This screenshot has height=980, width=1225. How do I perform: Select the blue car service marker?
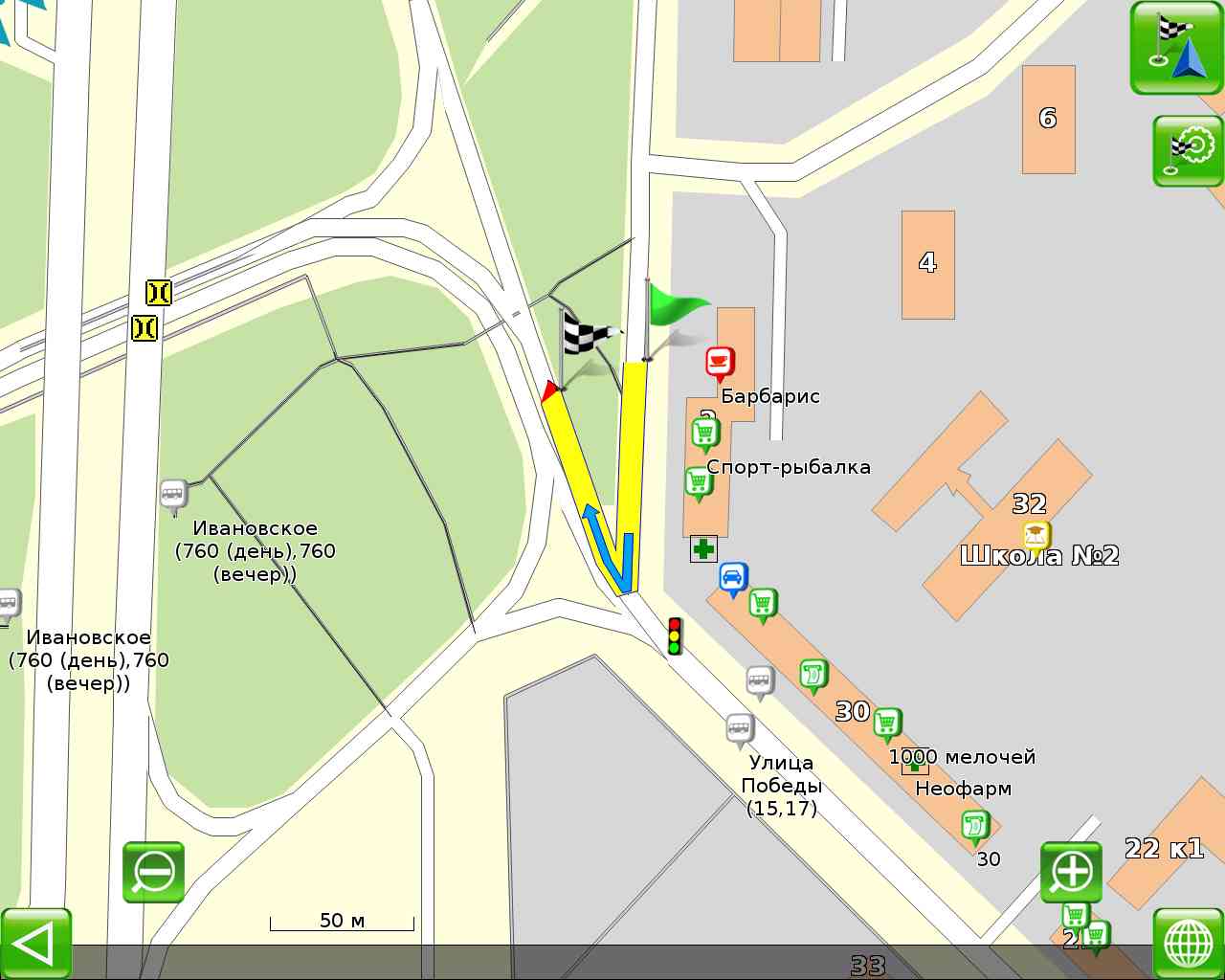733,578
